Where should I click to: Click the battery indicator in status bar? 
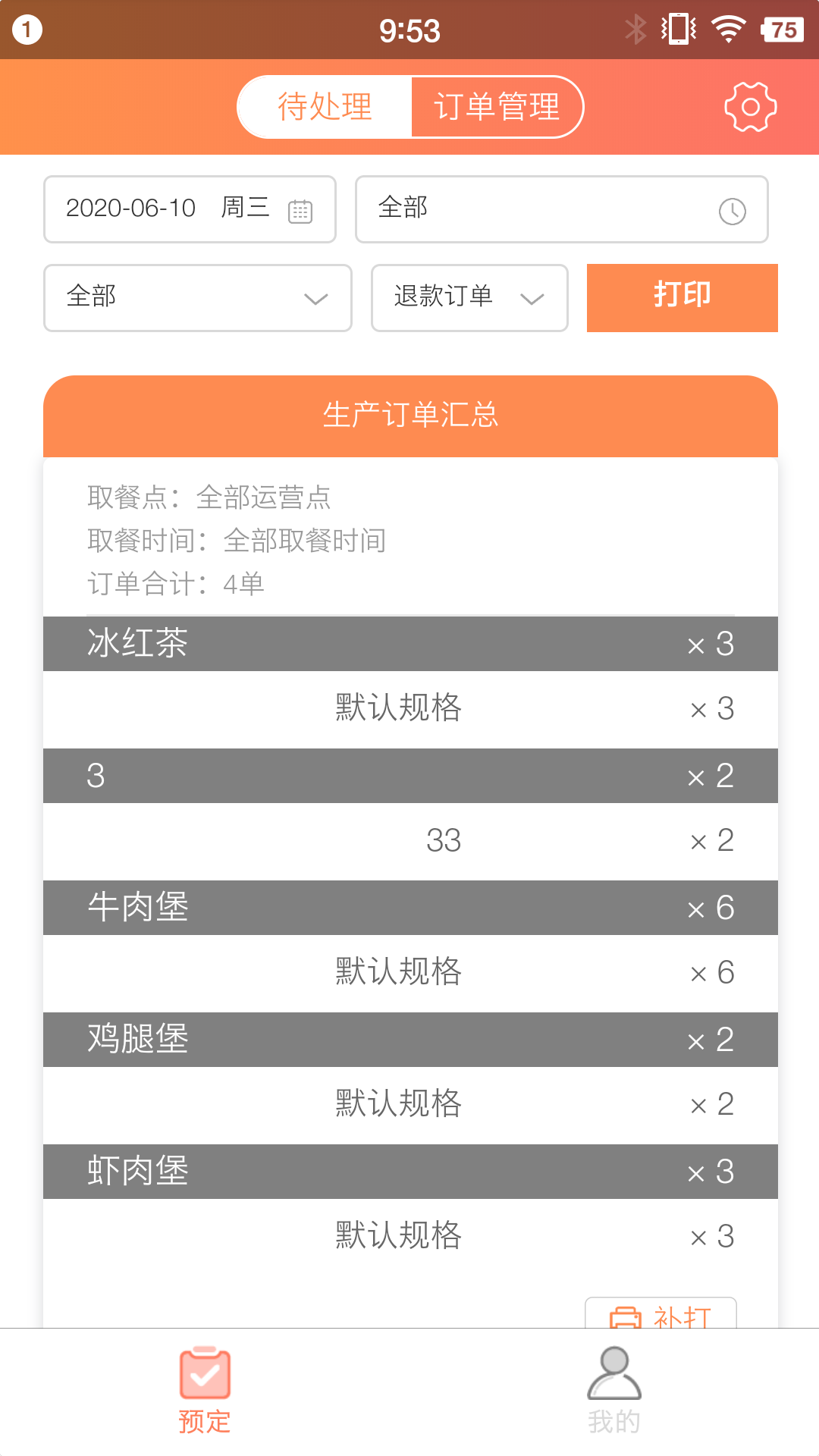(782, 29)
